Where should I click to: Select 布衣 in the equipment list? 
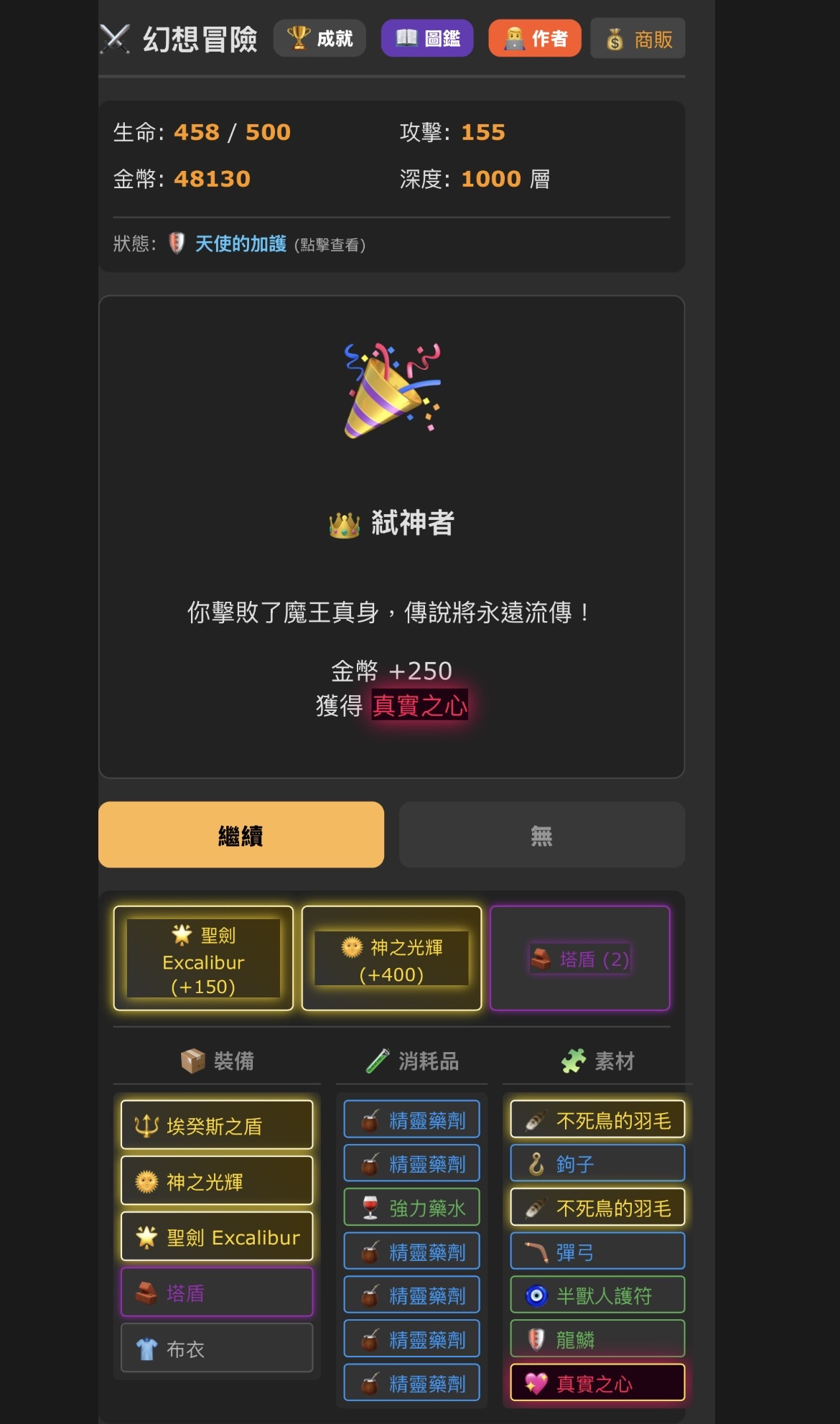pyautogui.click(x=217, y=1349)
